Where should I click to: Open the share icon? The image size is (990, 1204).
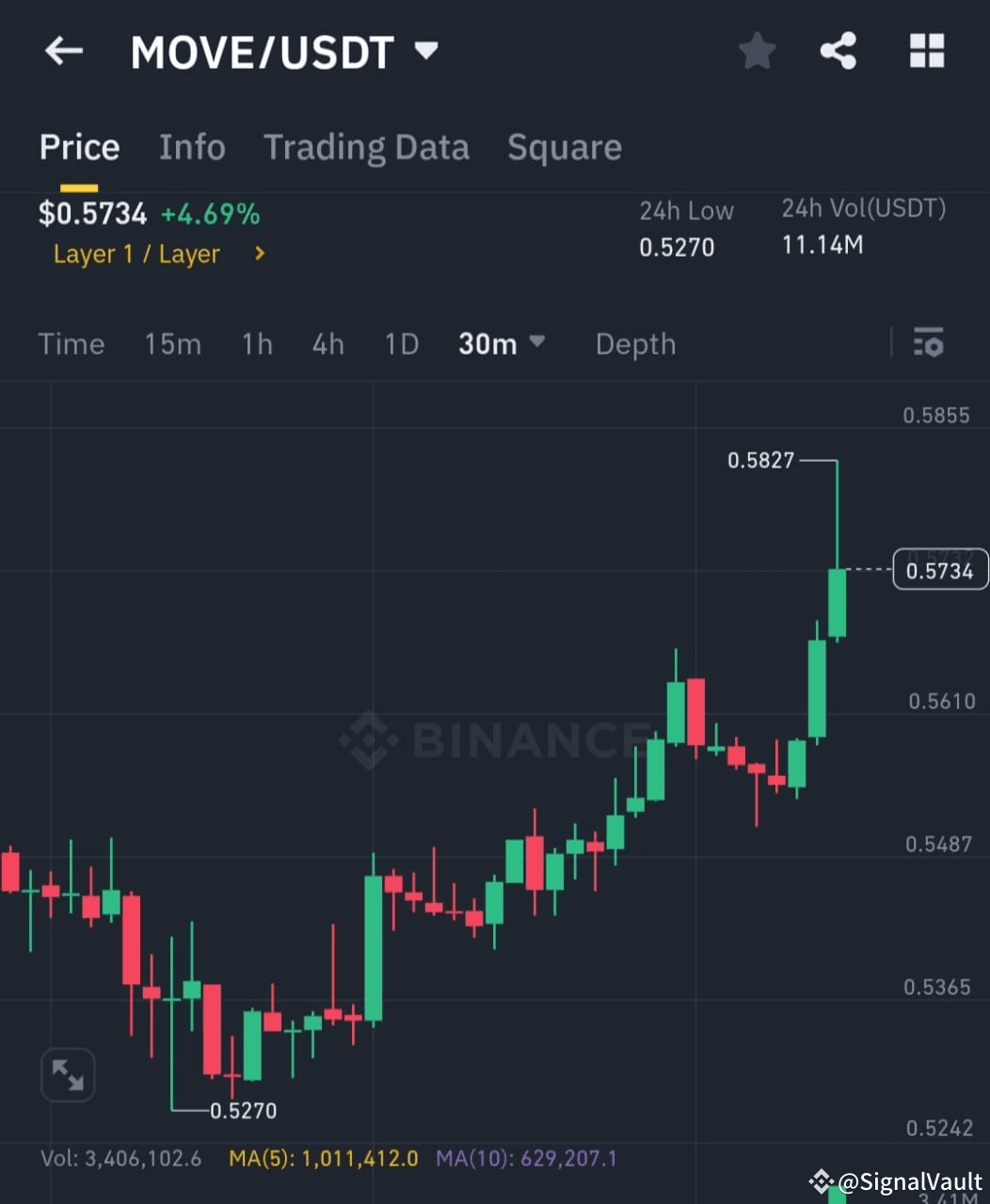[x=838, y=52]
